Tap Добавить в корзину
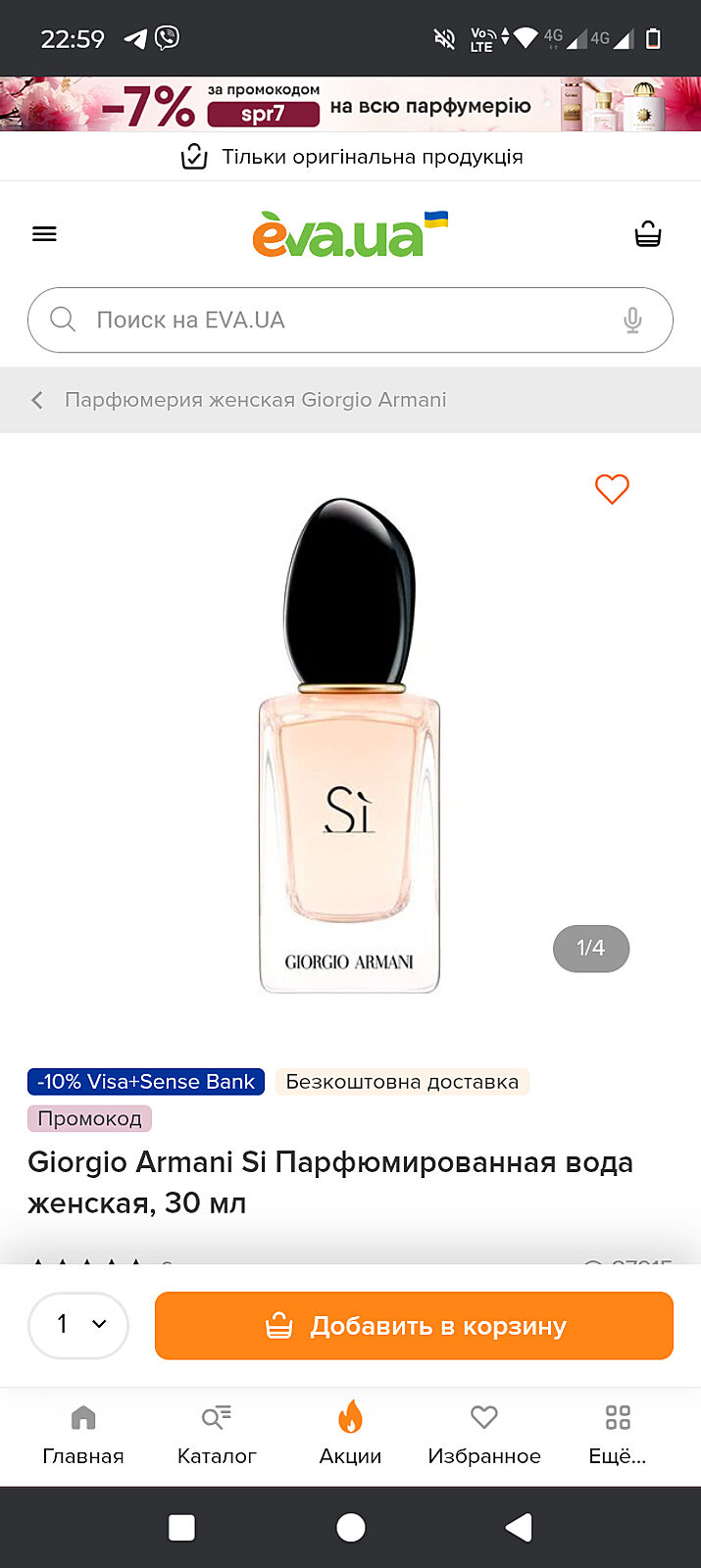This screenshot has width=701, height=1568. point(414,1325)
